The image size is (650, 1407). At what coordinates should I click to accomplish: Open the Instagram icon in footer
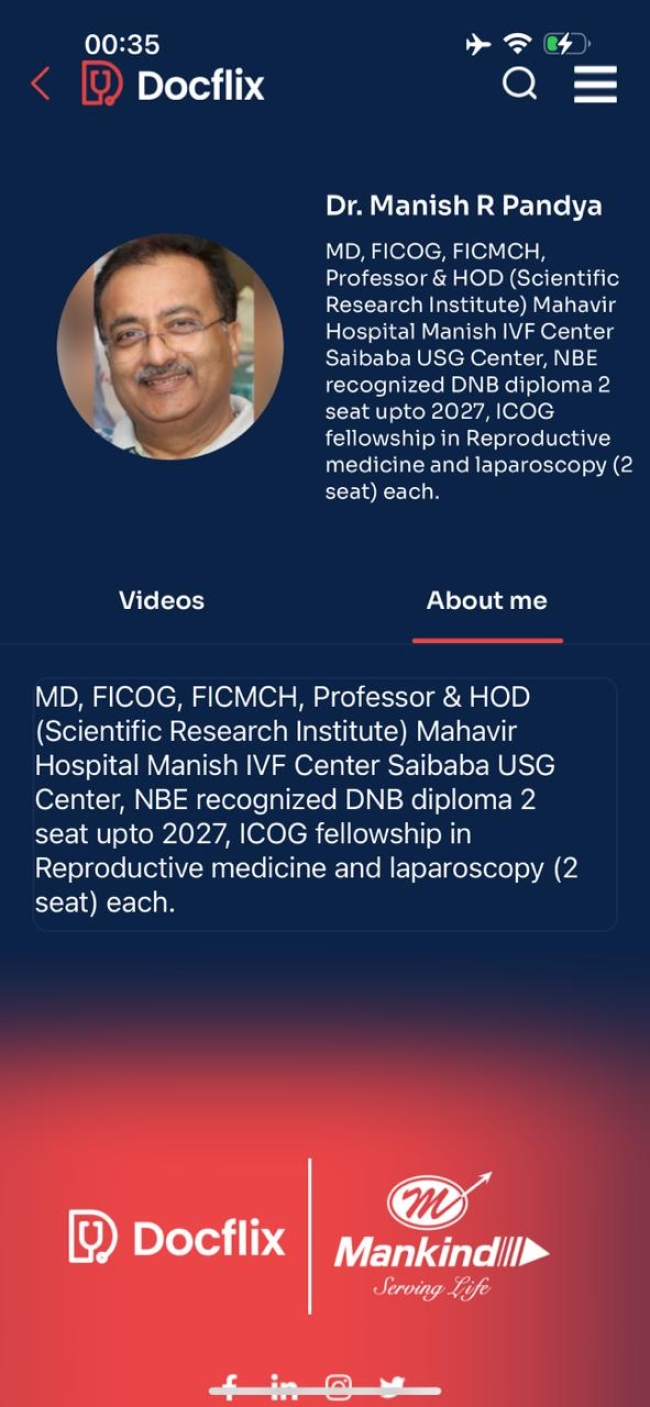[339, 1387]
